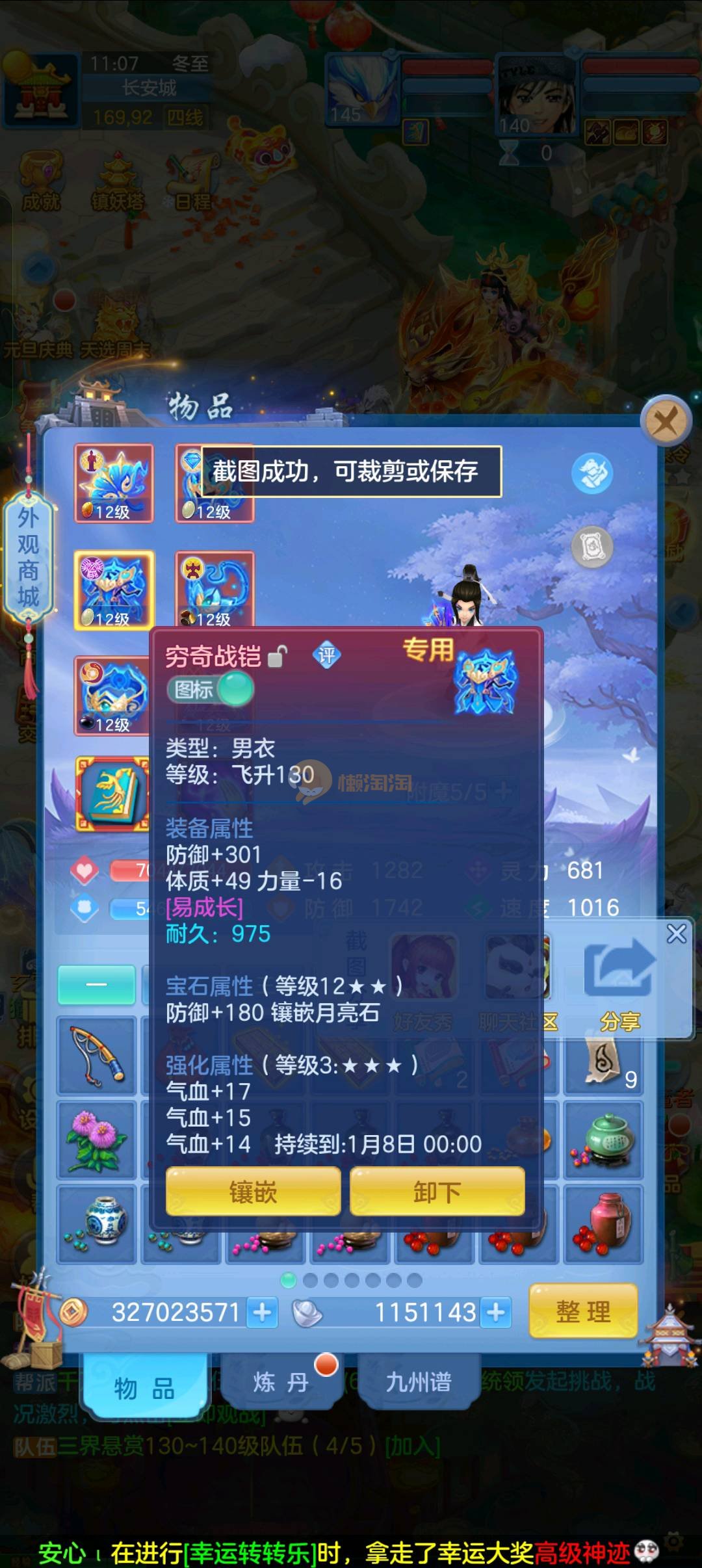Join the 三界悬赏 team via 加入
Image resolution: width=702 pixels, height=1568 pixels.
coord(412,1446)
